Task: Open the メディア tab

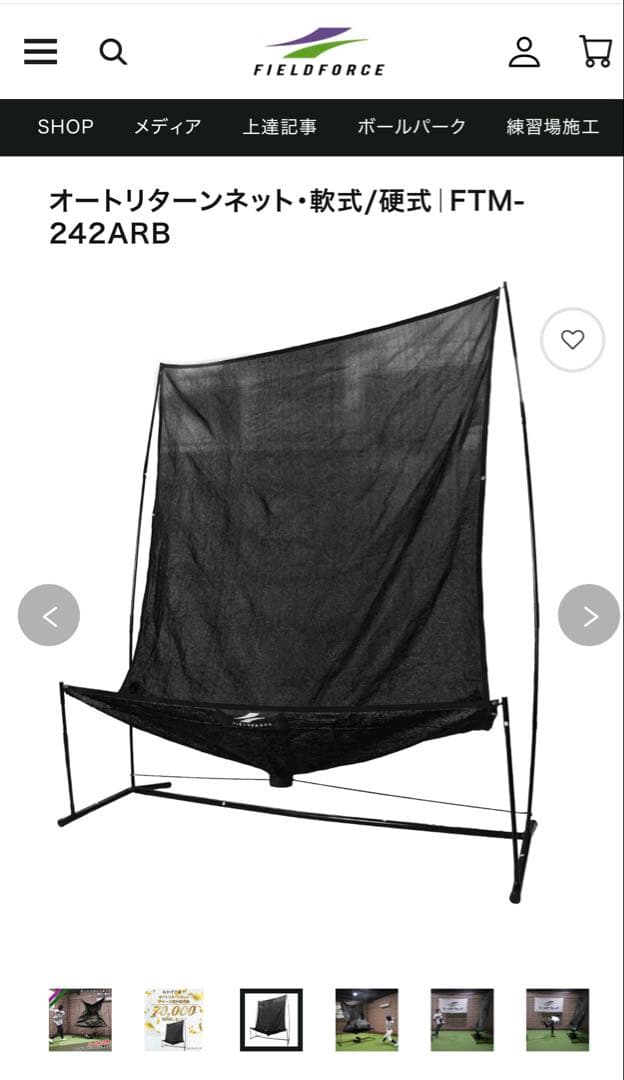Action: coord(168,127)
